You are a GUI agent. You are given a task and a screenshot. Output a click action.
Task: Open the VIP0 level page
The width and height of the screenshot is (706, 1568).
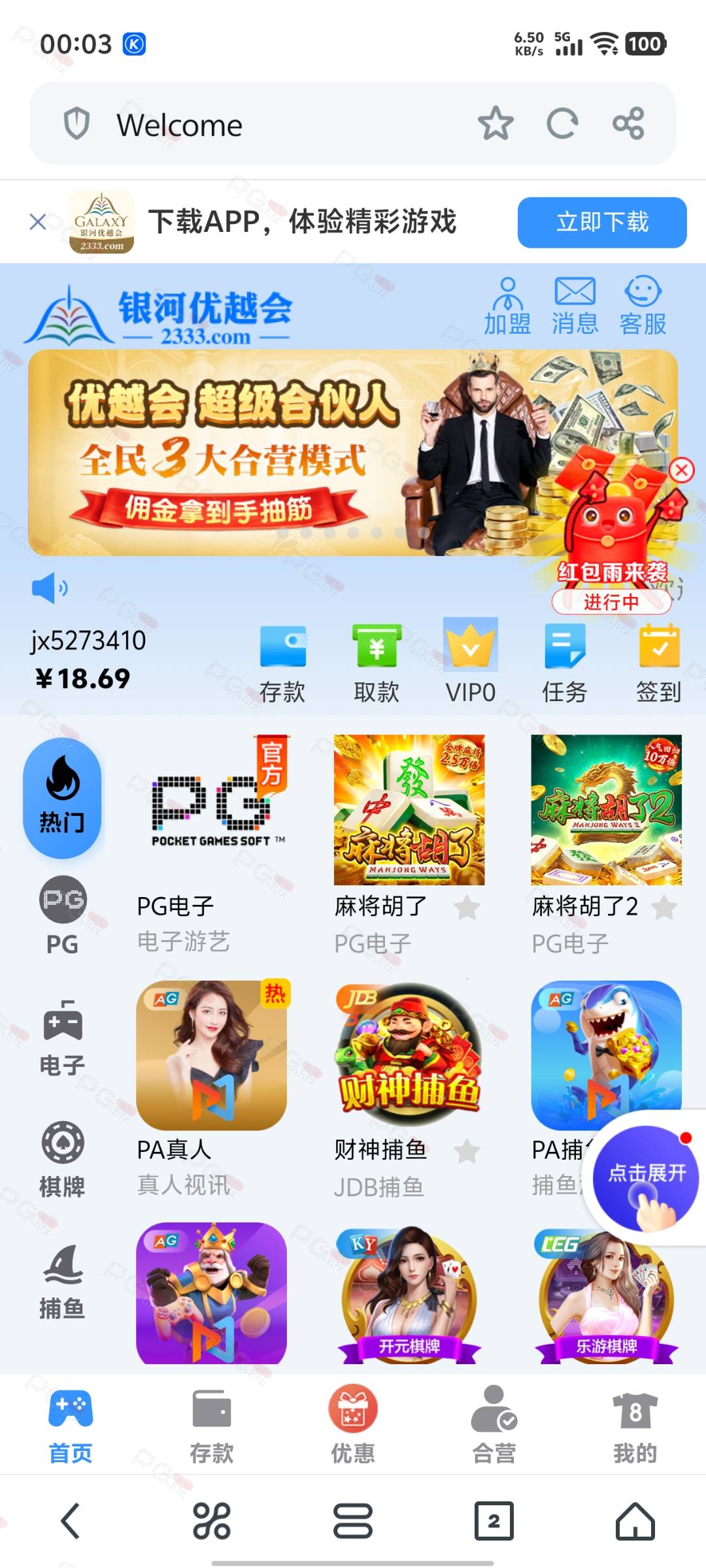pyautogui.click(x=471, y=661)
